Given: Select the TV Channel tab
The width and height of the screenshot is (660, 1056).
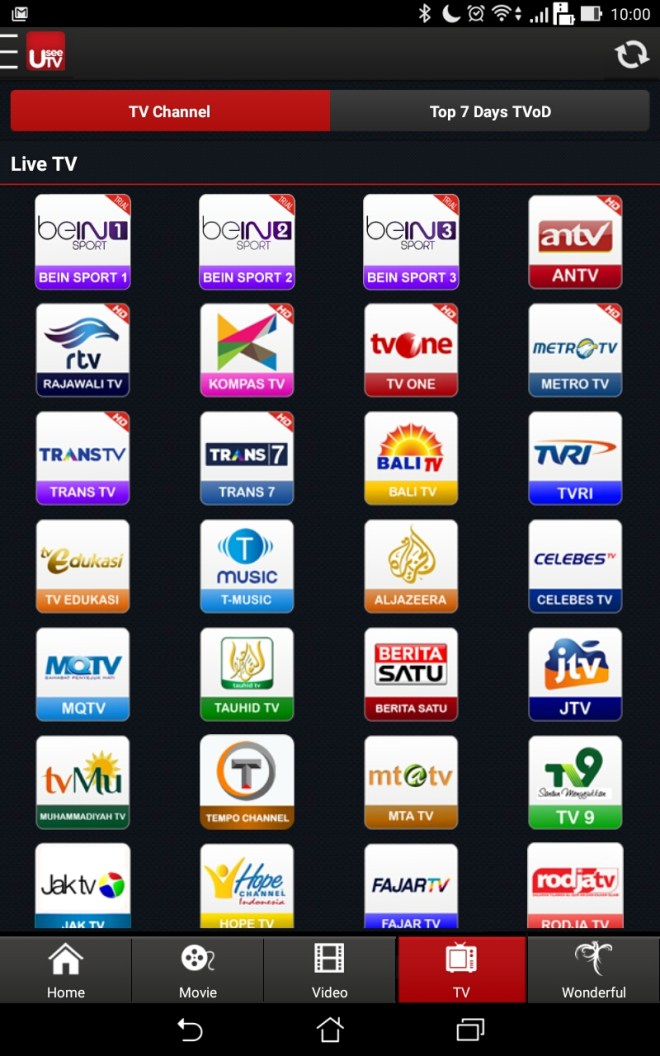Looking at the screenshot, I should pyautogui.click(x=169, y=111).
